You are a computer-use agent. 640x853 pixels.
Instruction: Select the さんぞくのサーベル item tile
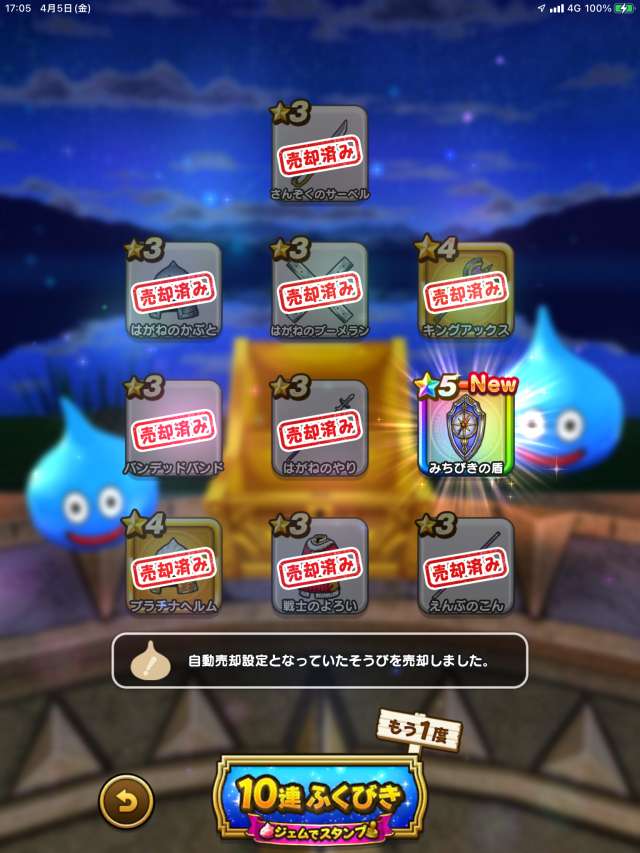319,153
